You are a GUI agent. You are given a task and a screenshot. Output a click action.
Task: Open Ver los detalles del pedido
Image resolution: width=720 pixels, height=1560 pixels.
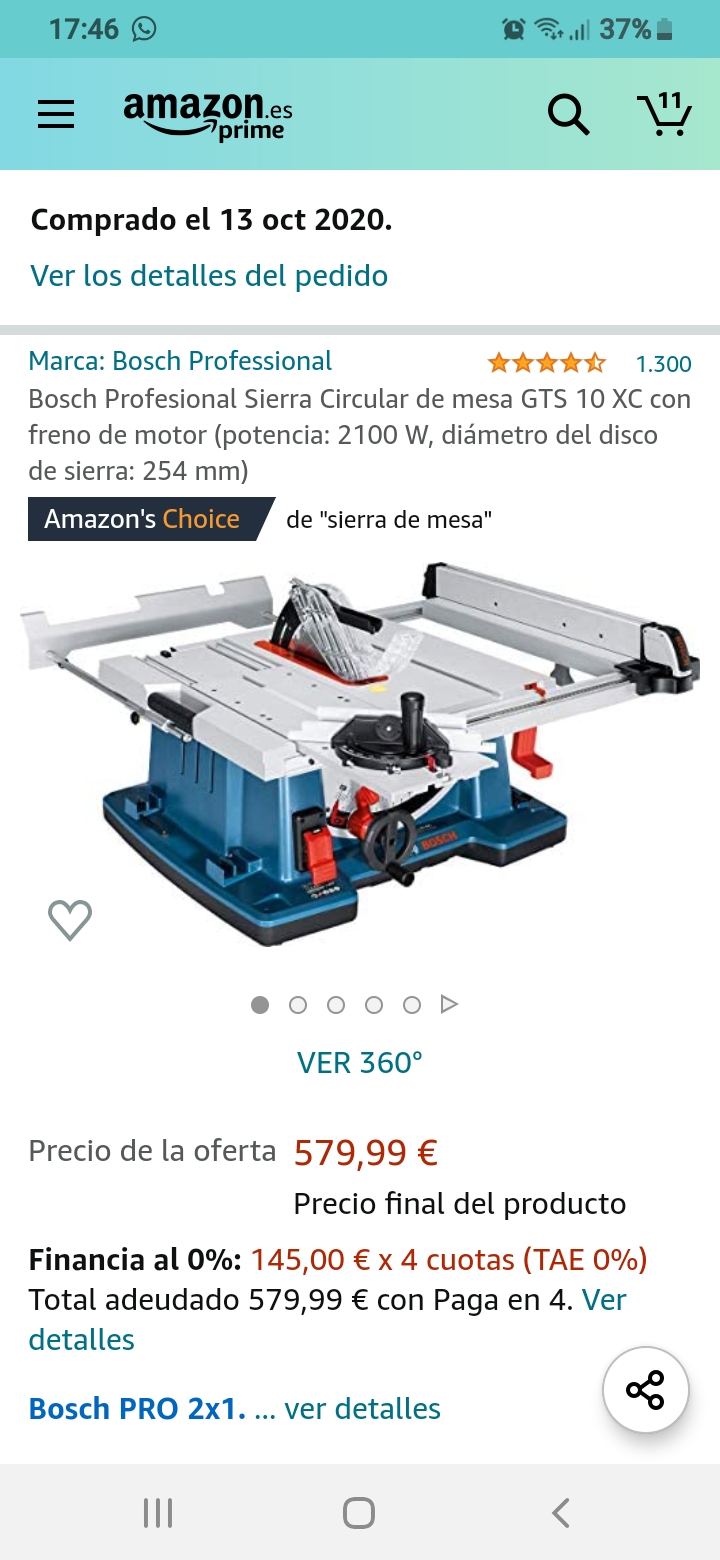pos(209,275)
